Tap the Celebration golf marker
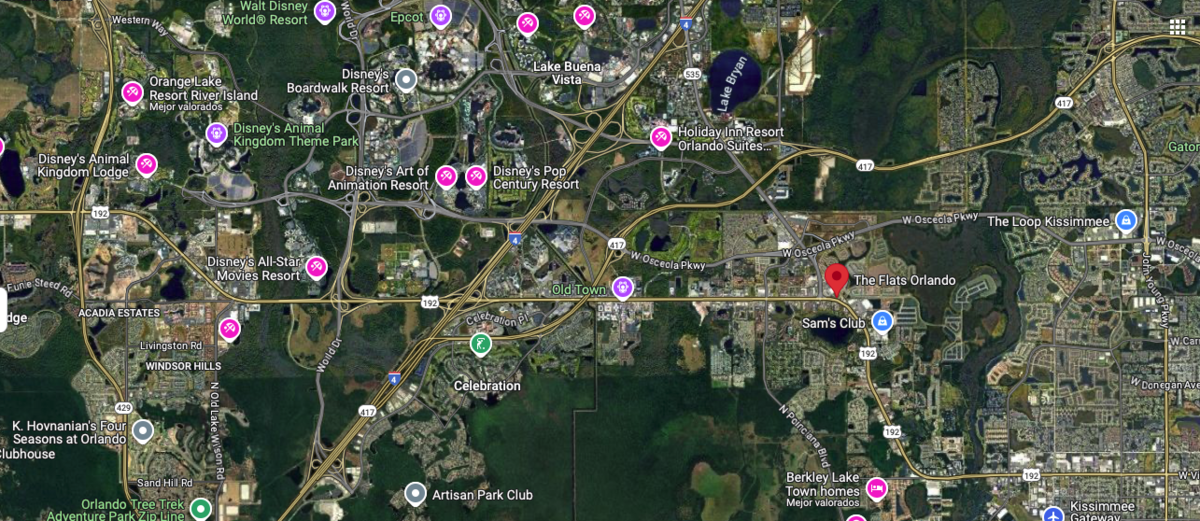1200x521 pixels. point(481,345)
